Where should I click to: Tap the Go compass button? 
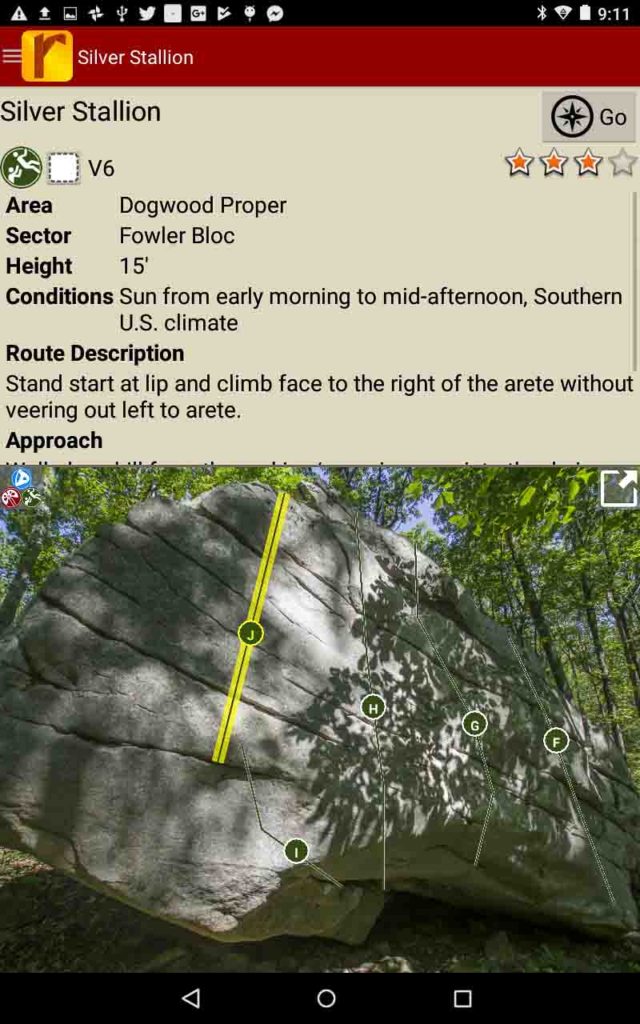[589, 117]
